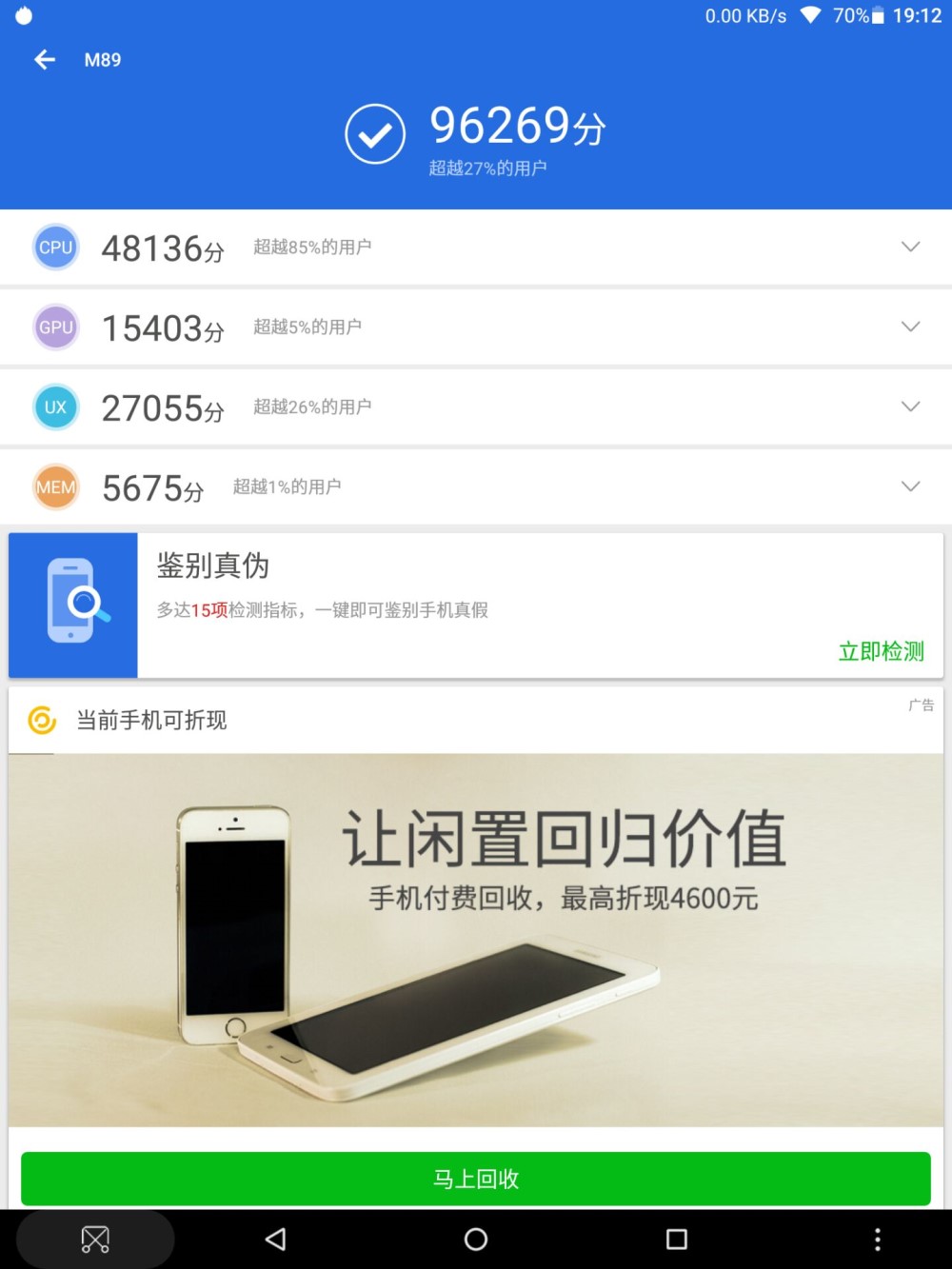The image size is (952, 1269).
Task: Tap the green 马上回收 button
Action: click(x=476, y=1179)
